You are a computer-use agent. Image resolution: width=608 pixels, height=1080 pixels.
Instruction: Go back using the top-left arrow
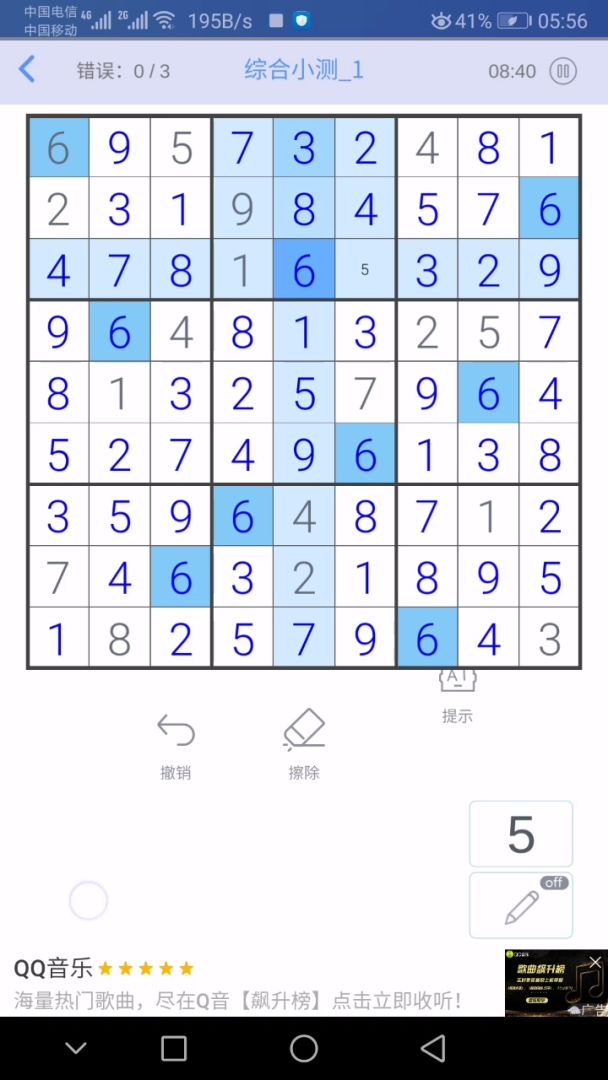point(27,70)
